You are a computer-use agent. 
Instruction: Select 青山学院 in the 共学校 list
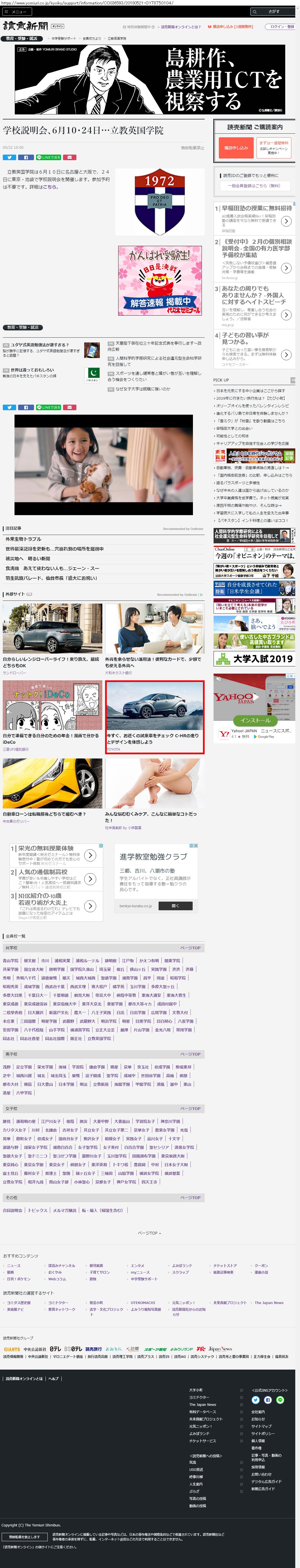point(10,961)
